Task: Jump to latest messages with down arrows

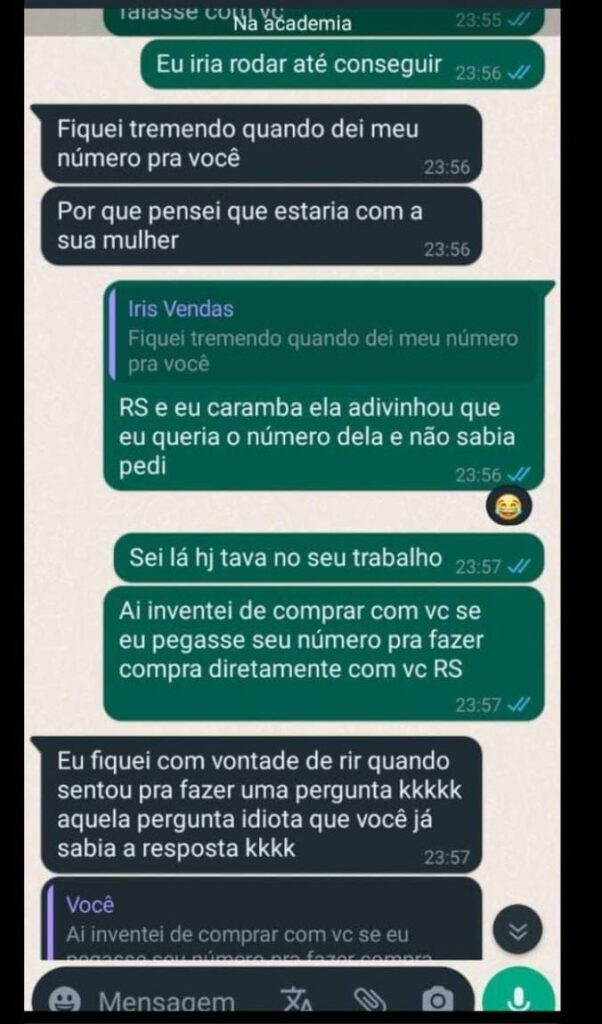Action: click(518, 931)
